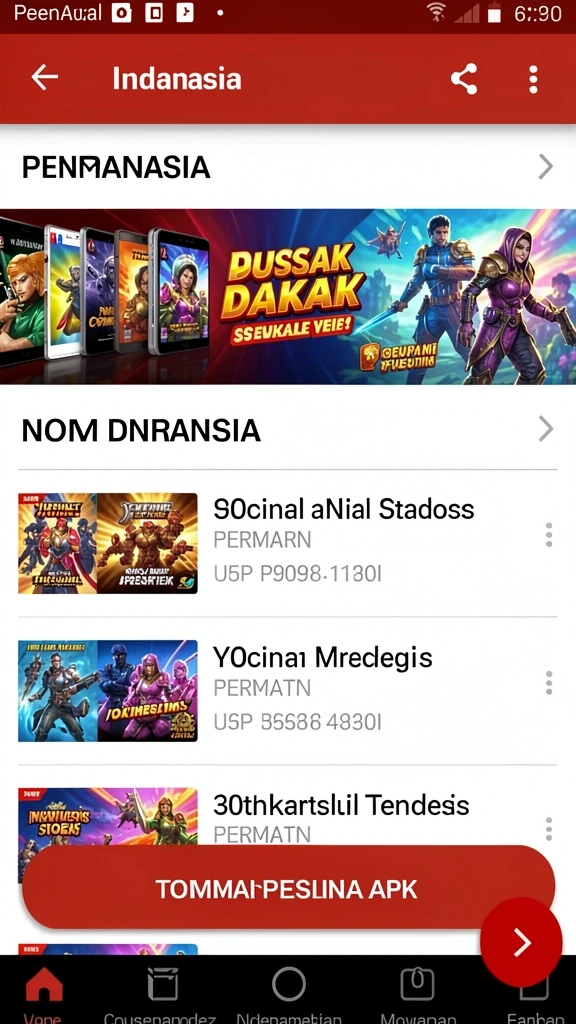Open more options for 30thkartslul Tendesis
Viewport: 576px width, 1024px height.
[x=549, y=829]
